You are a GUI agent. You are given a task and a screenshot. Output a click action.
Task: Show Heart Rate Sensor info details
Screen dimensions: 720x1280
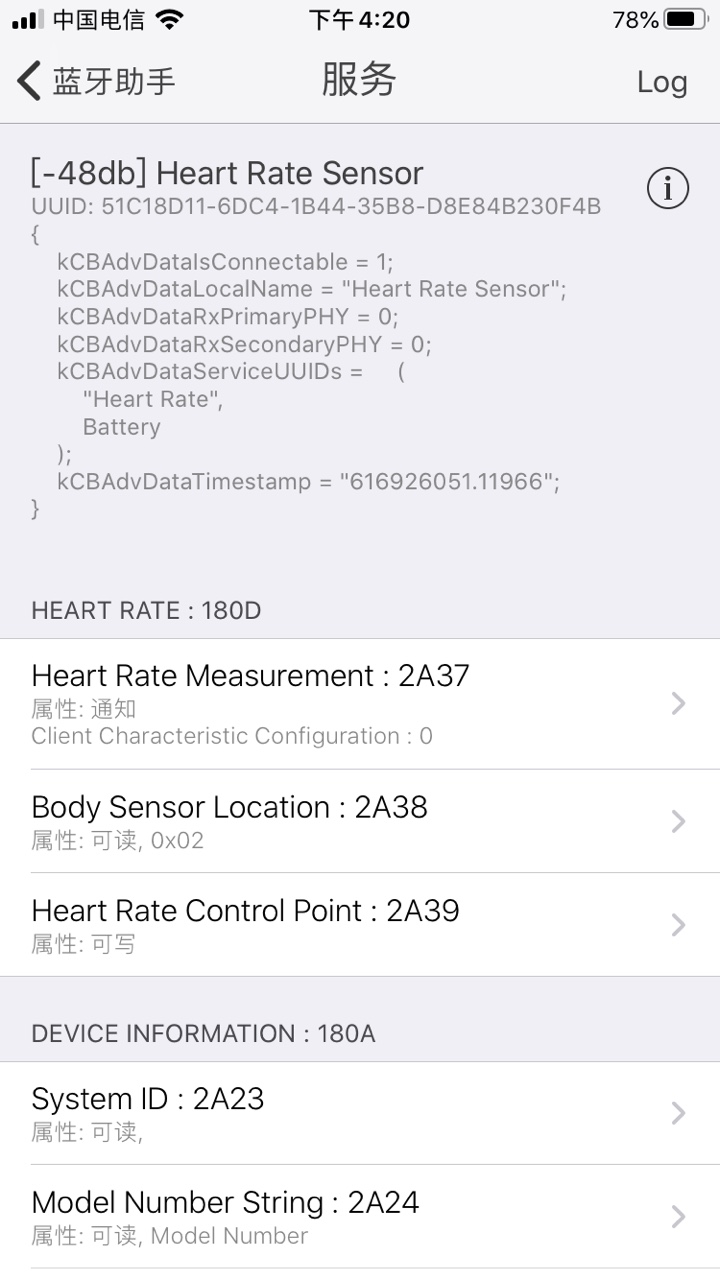[667, 188]
